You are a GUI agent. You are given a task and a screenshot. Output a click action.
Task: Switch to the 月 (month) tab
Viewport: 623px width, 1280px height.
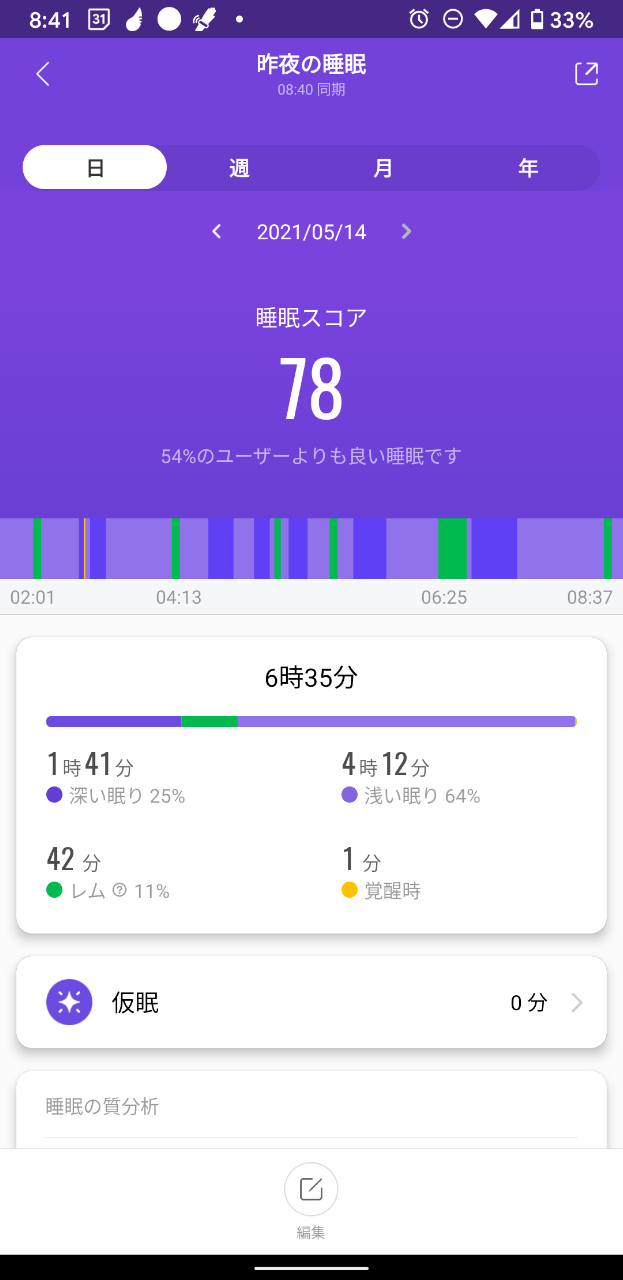point(383,168)
